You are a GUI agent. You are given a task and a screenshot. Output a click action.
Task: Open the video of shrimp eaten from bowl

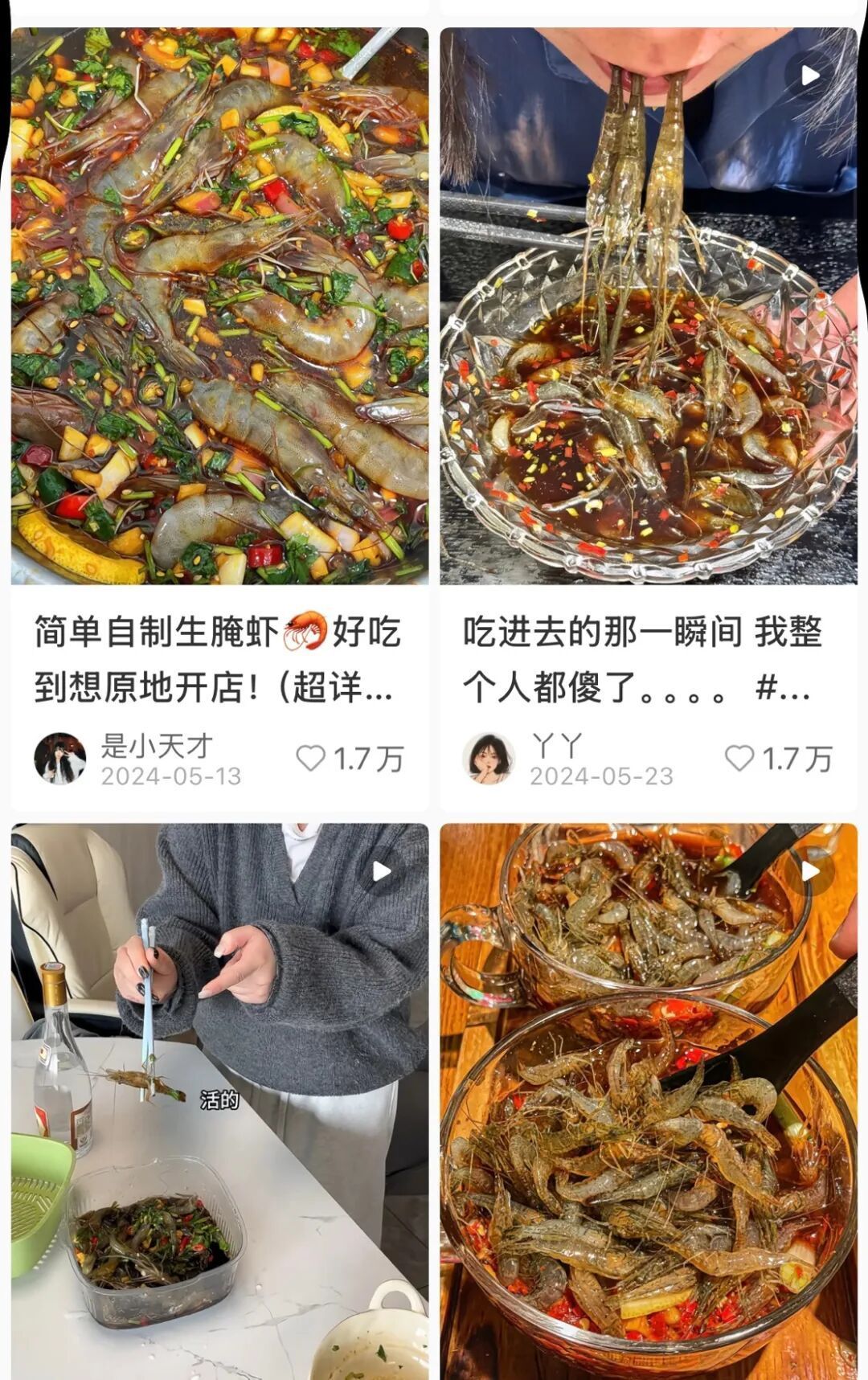click(x=649, y=305)
